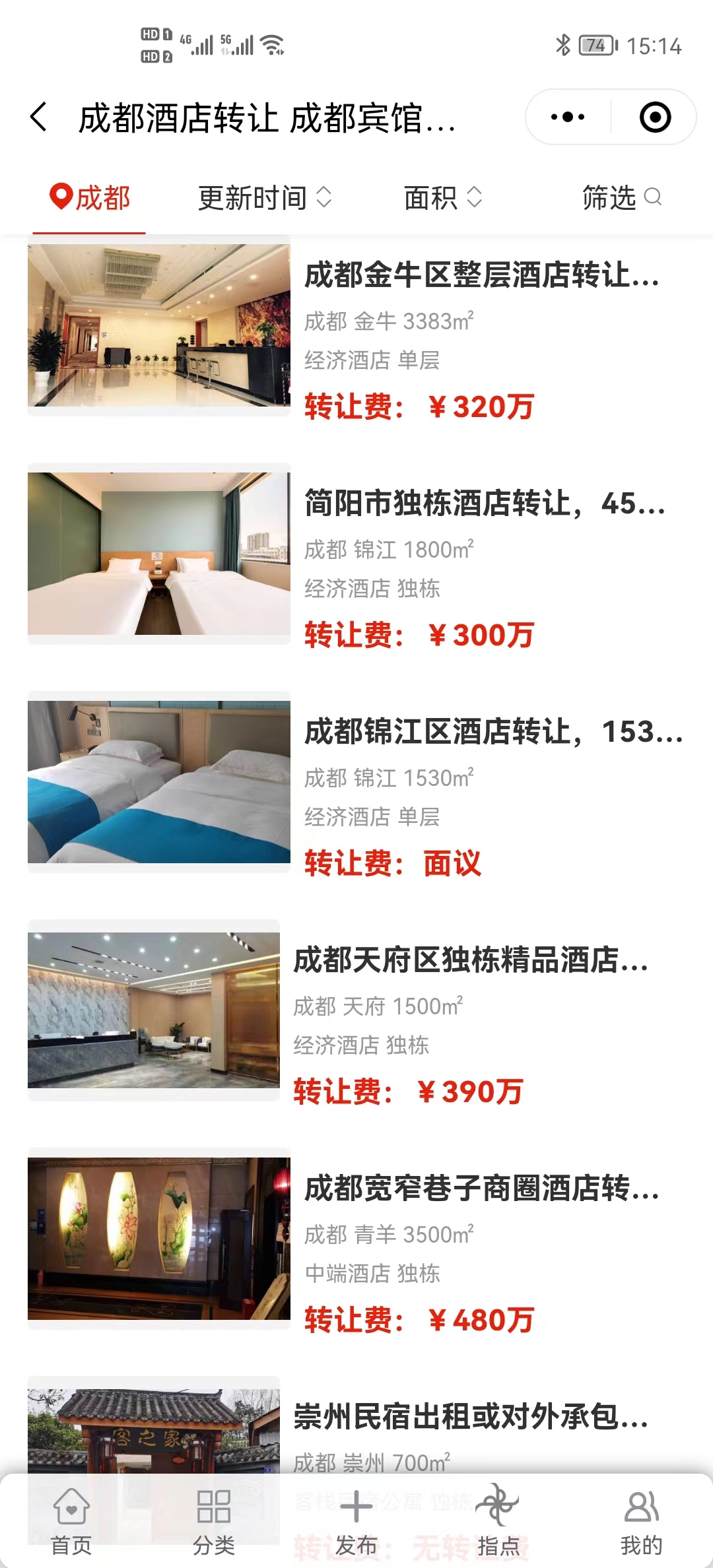Tap 发布 to post a listing

click(x=356, y=1519)
